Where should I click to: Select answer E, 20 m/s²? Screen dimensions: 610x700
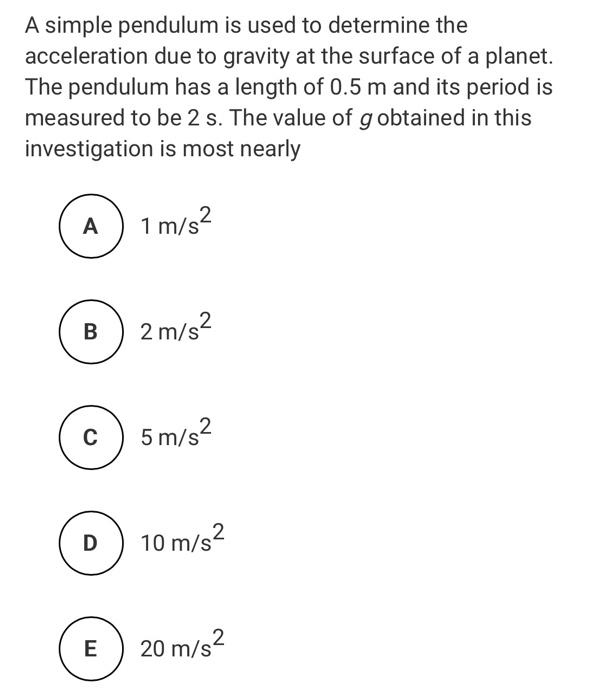coord(91,648)
